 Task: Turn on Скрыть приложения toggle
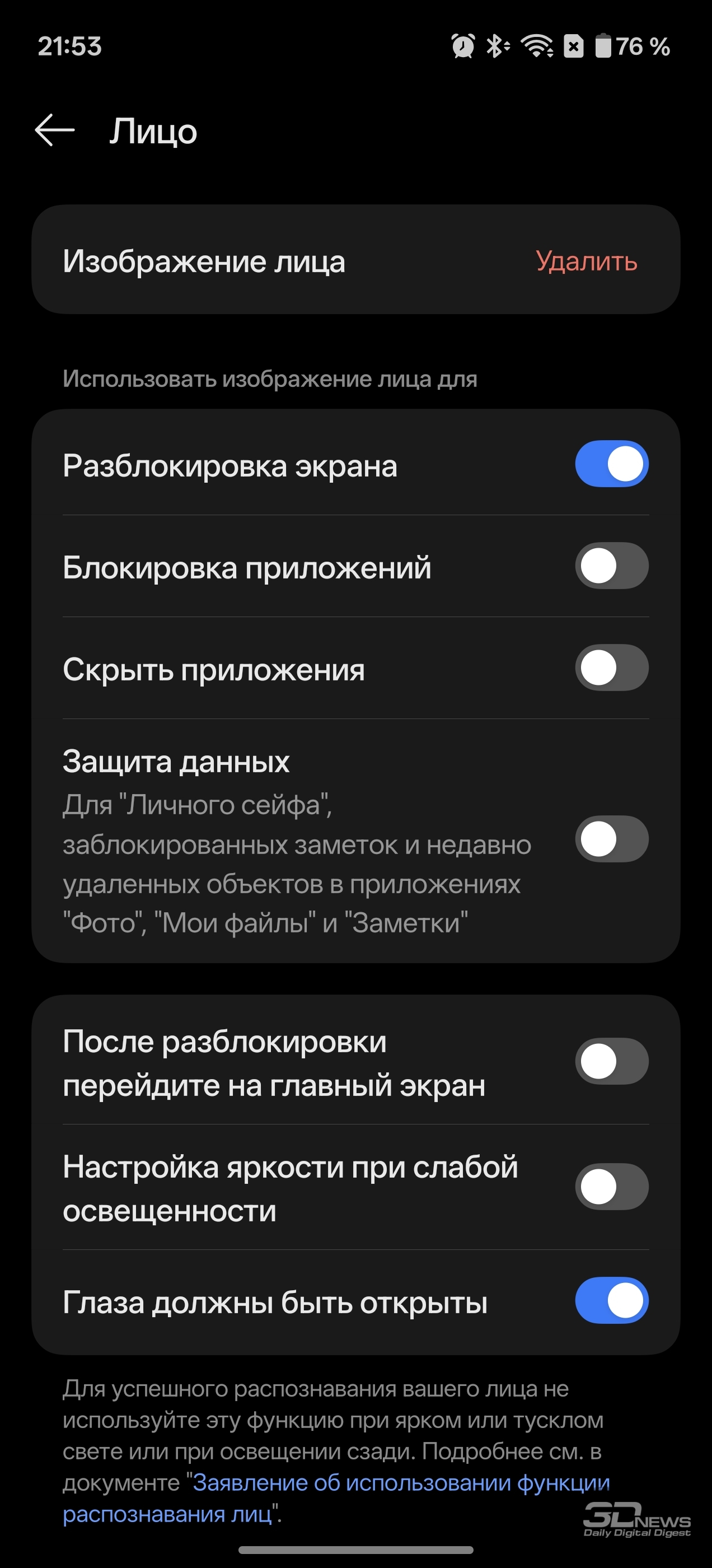tap(612, 668)
